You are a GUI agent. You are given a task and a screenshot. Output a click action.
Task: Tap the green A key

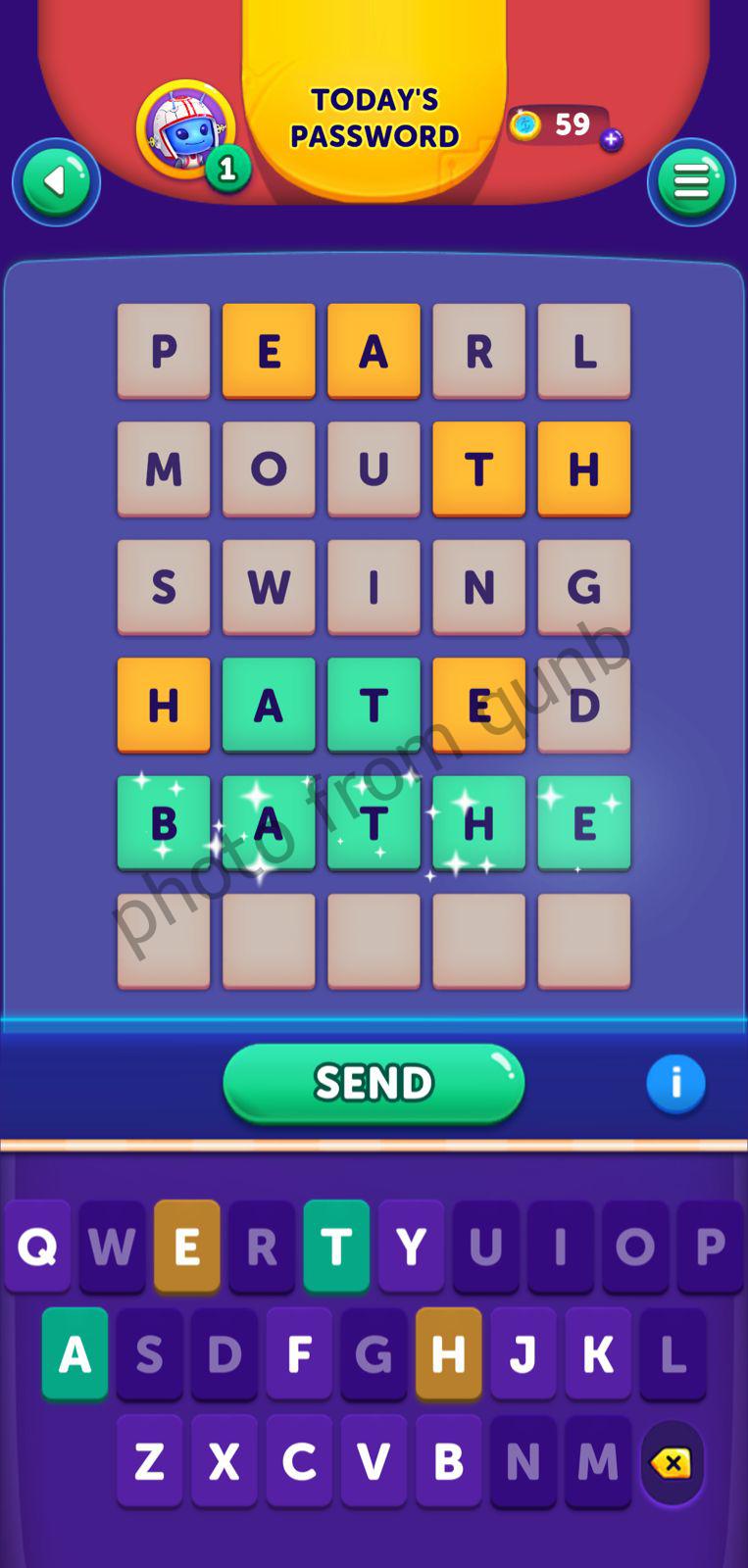click(x=75, y=1353)
